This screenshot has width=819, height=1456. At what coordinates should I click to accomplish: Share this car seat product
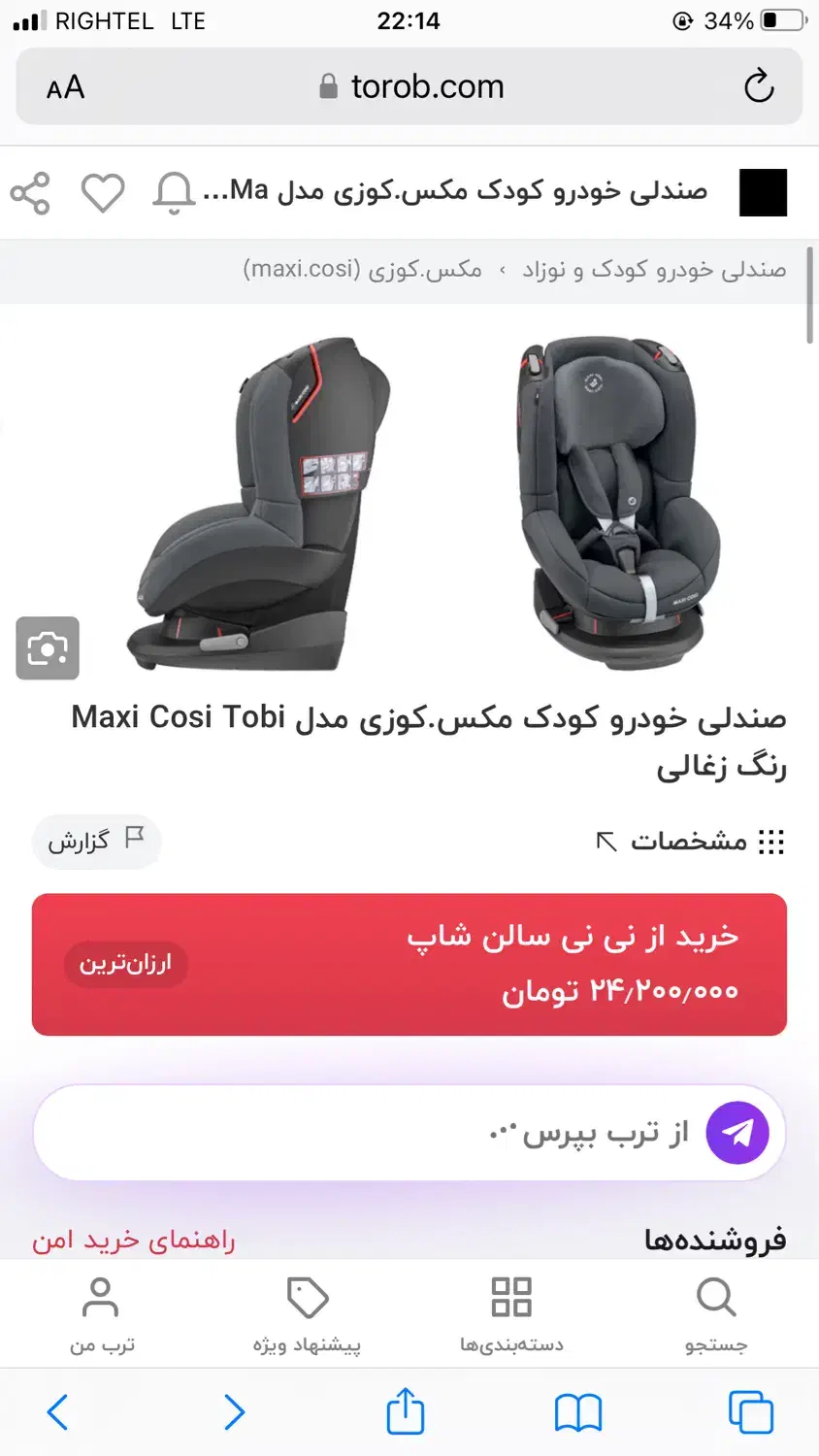[30, 193]
